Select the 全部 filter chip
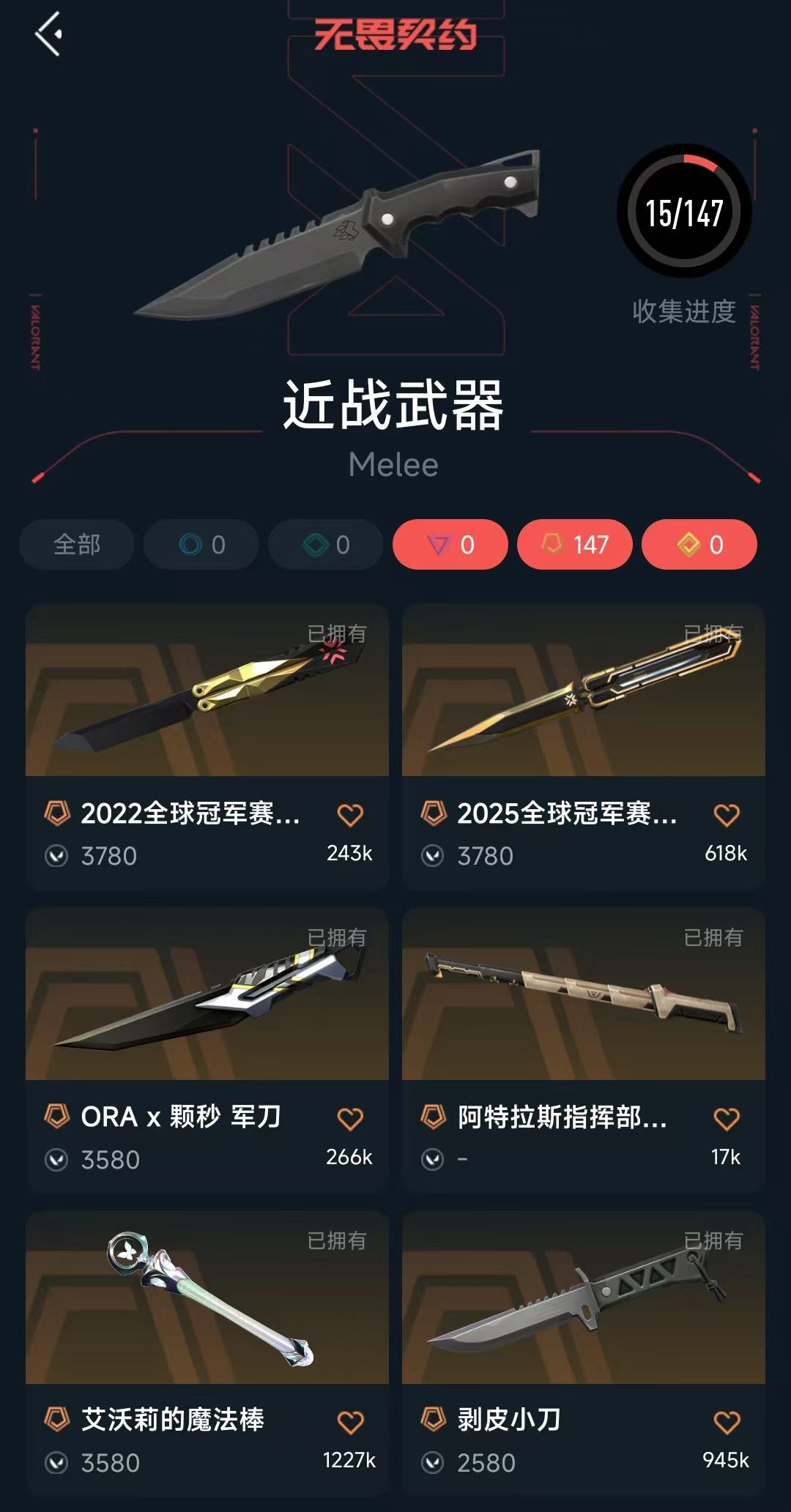The height and width of the screenshot is (1512, 791). (77, 545)
